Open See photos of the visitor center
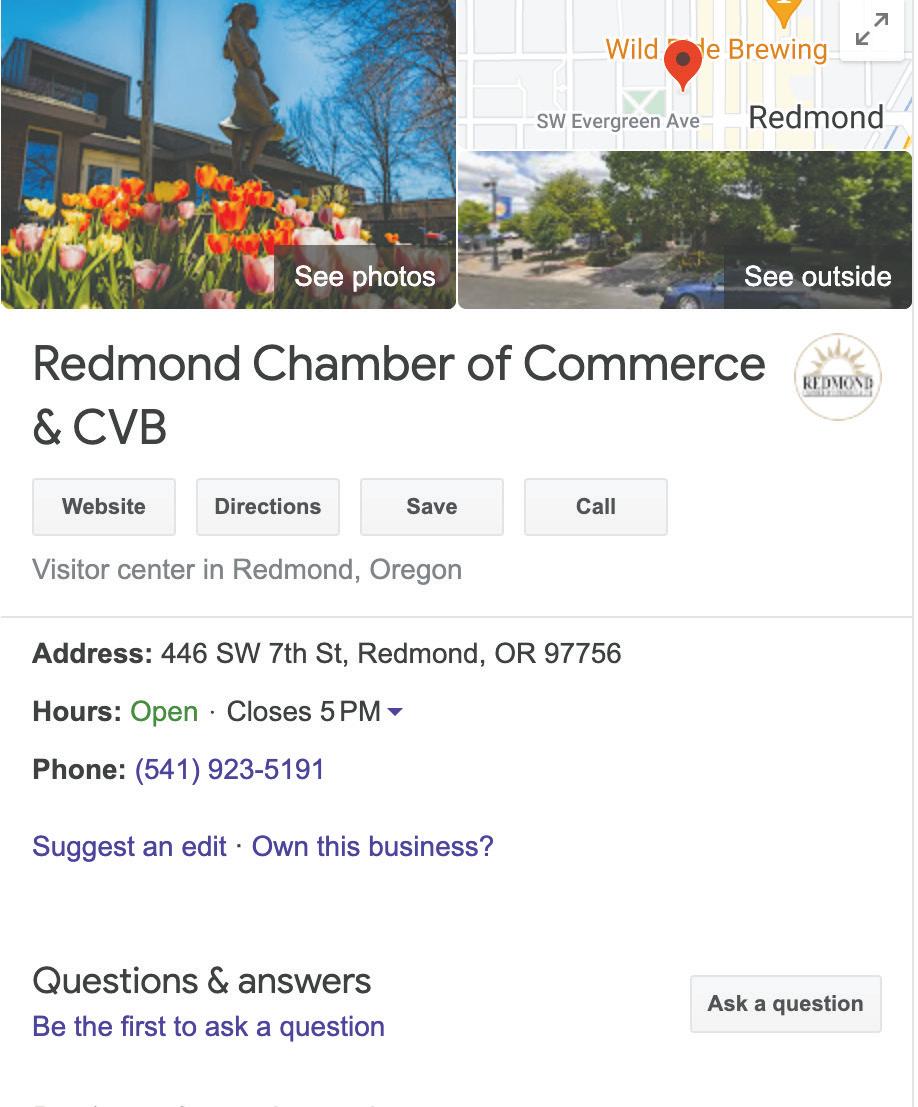This screenshot has height=1107, width=918. coord(364,277)
